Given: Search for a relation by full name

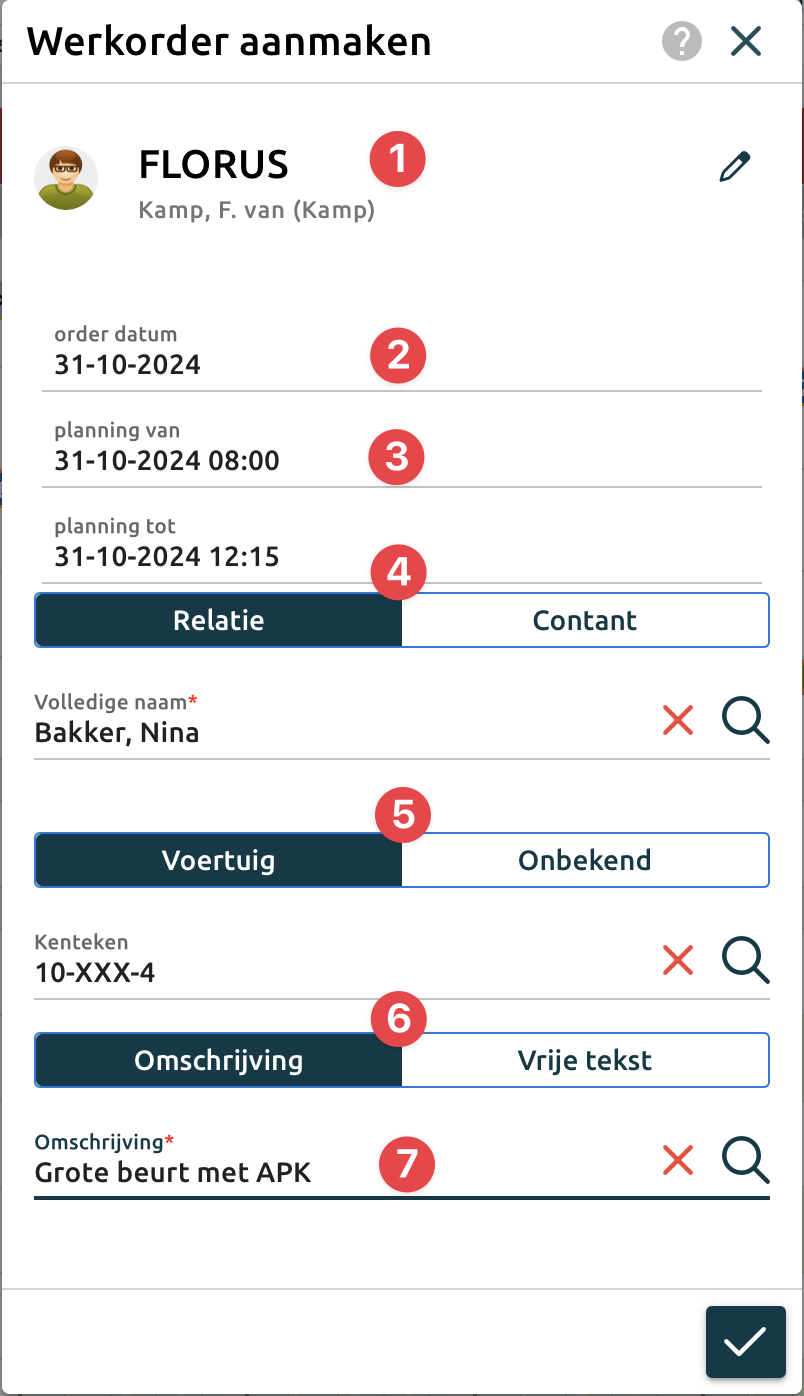Looking at the screenshot, I should pyautogui.click(x=746, y=720).
